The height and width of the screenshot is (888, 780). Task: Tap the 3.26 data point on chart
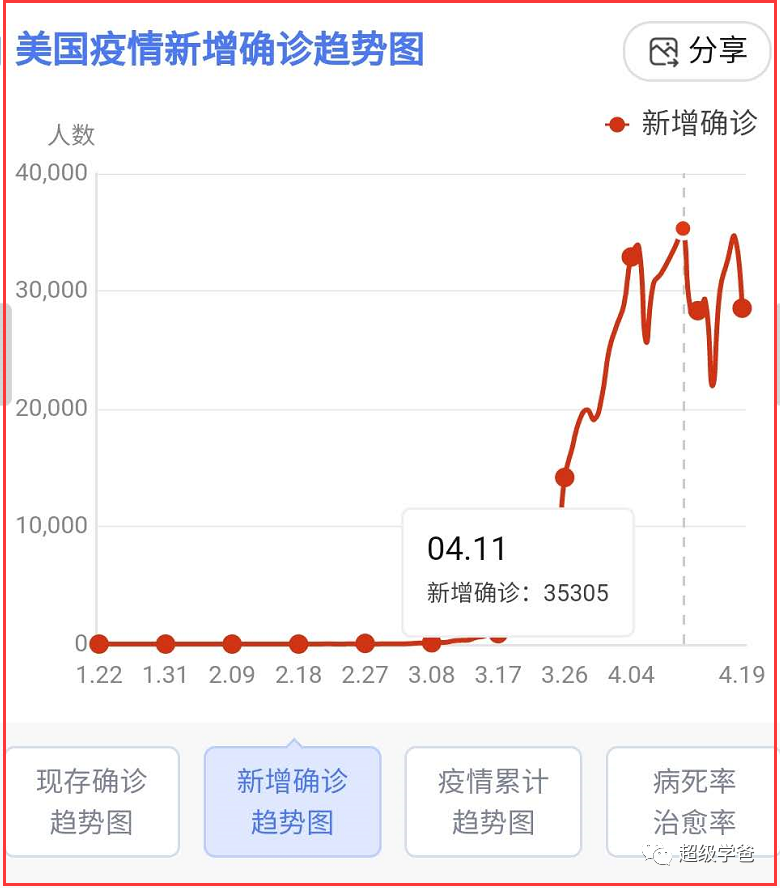[x=564, y=477]
